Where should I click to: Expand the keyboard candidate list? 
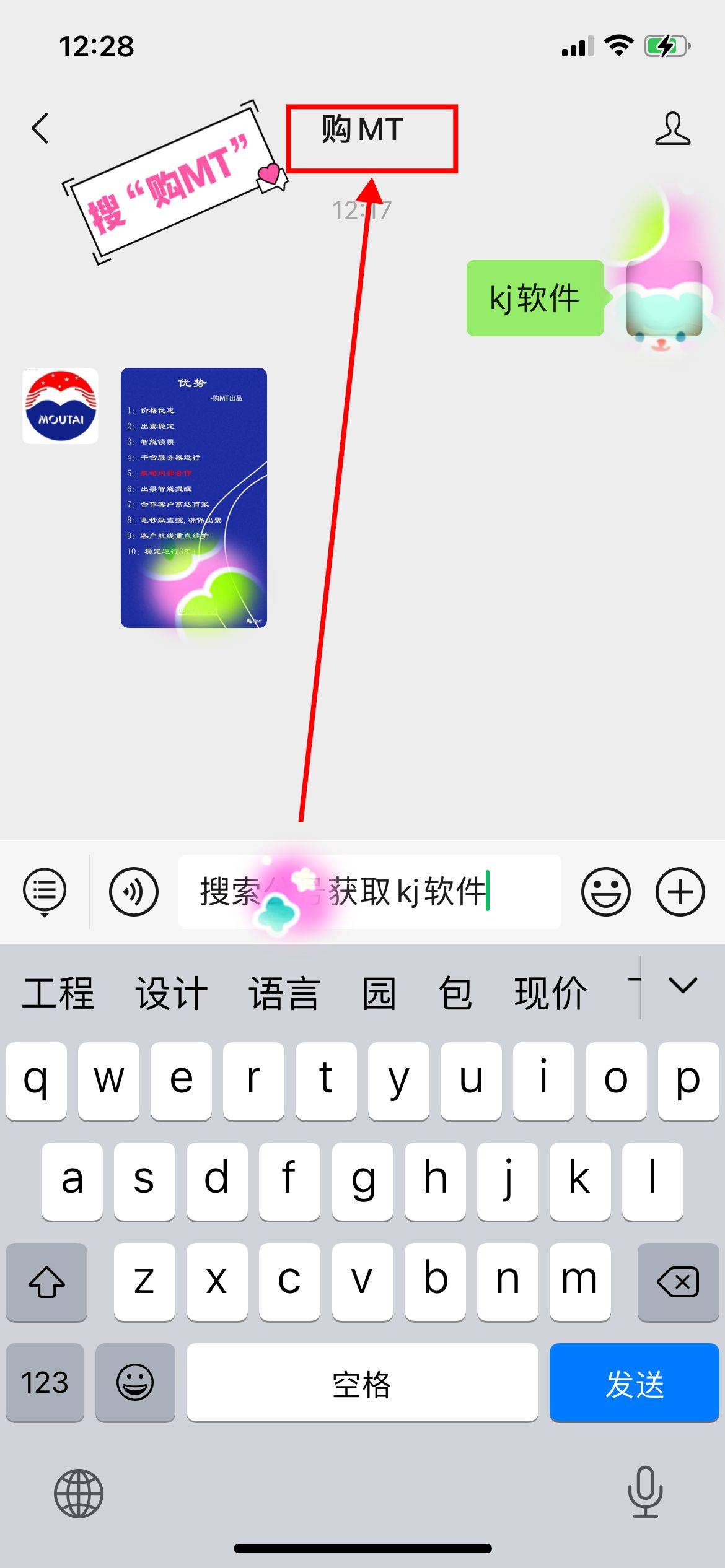(683, 986)
